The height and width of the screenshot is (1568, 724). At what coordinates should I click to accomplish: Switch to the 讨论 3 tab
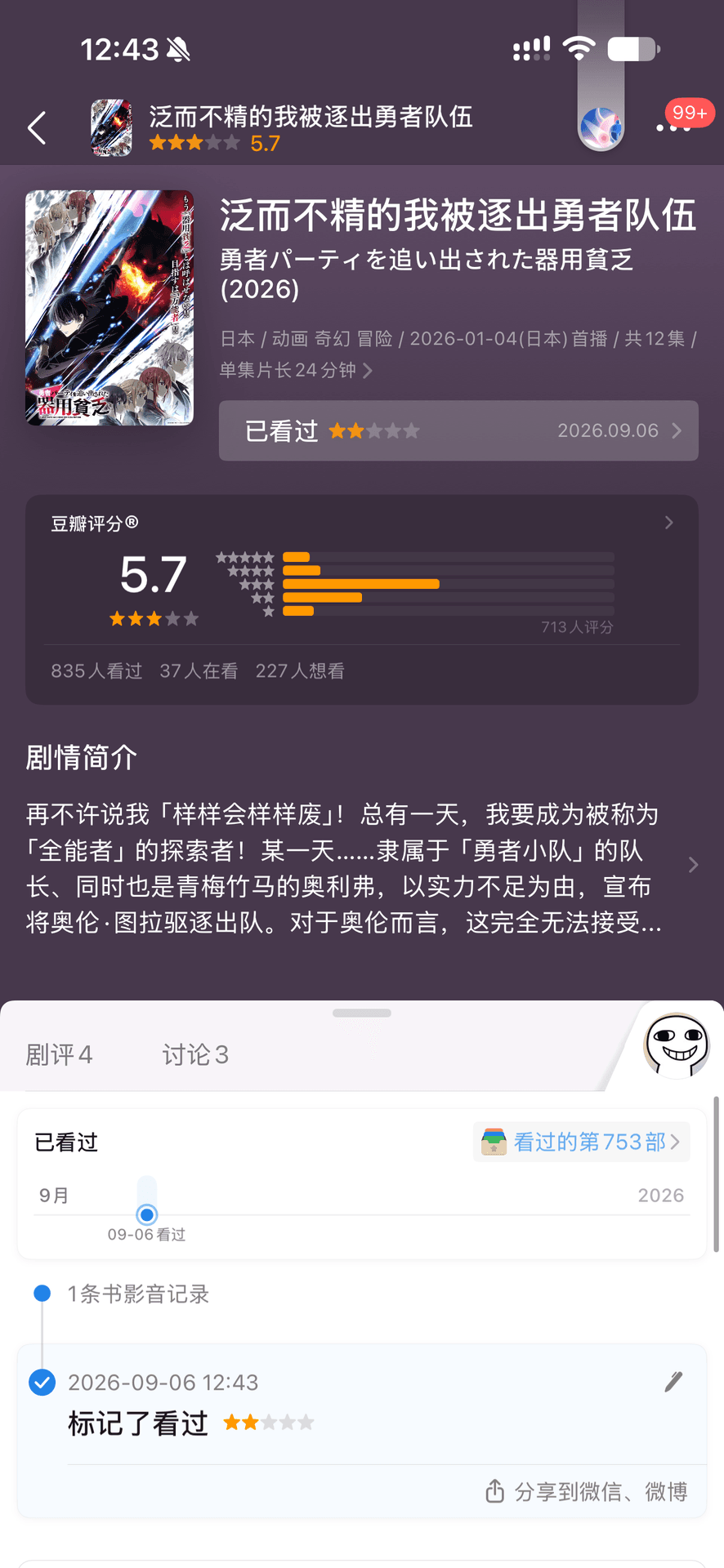click(195, 1054)
